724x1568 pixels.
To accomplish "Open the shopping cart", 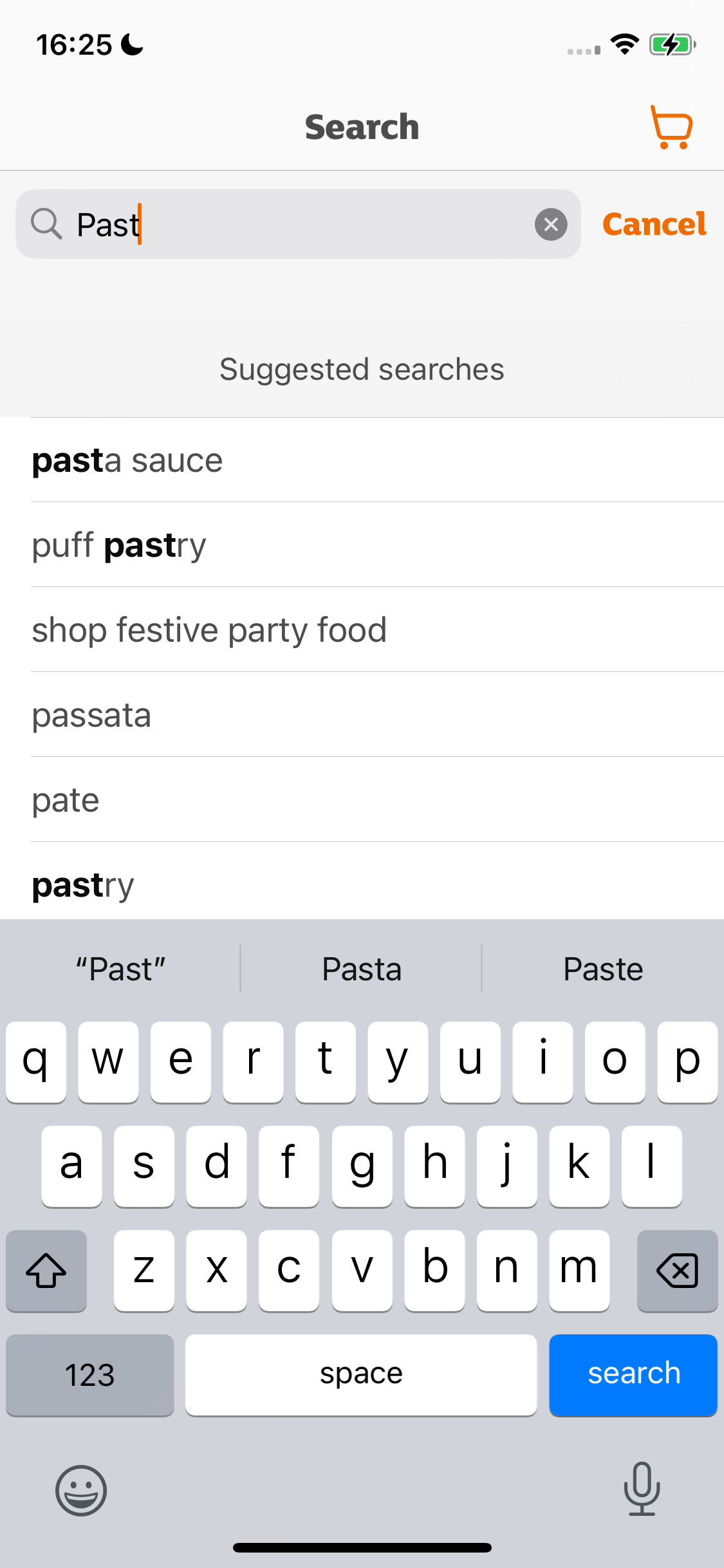I will coord(671,127).
